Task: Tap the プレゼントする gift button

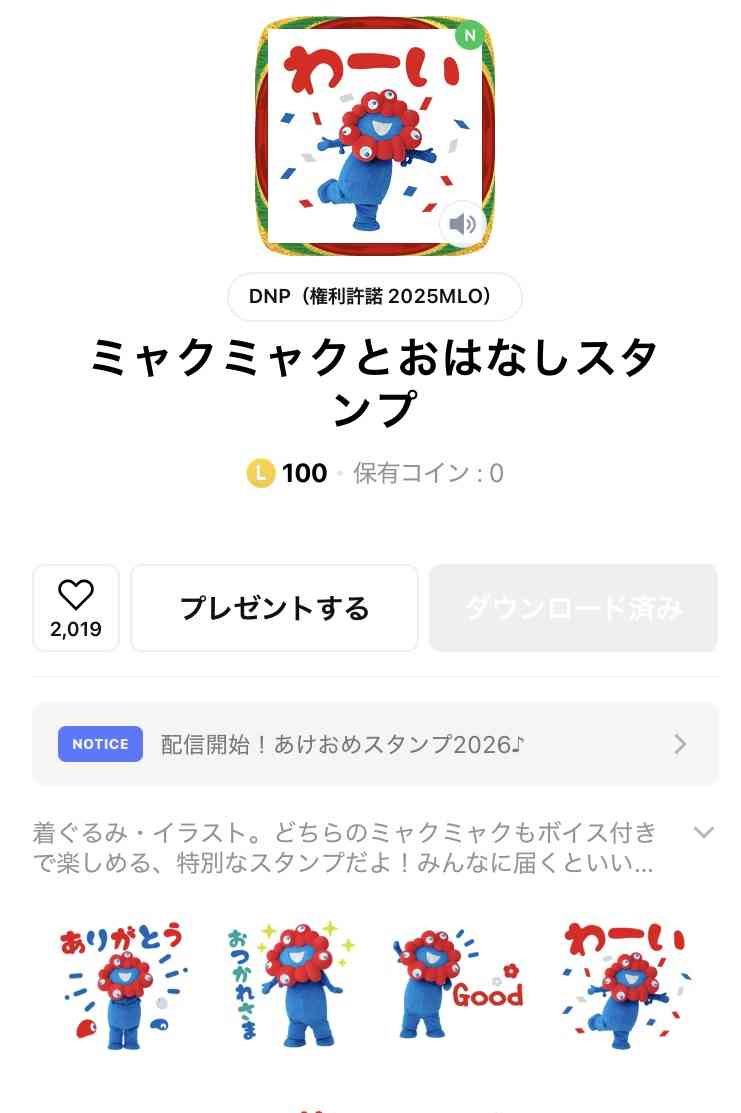Action: point(274,608)
